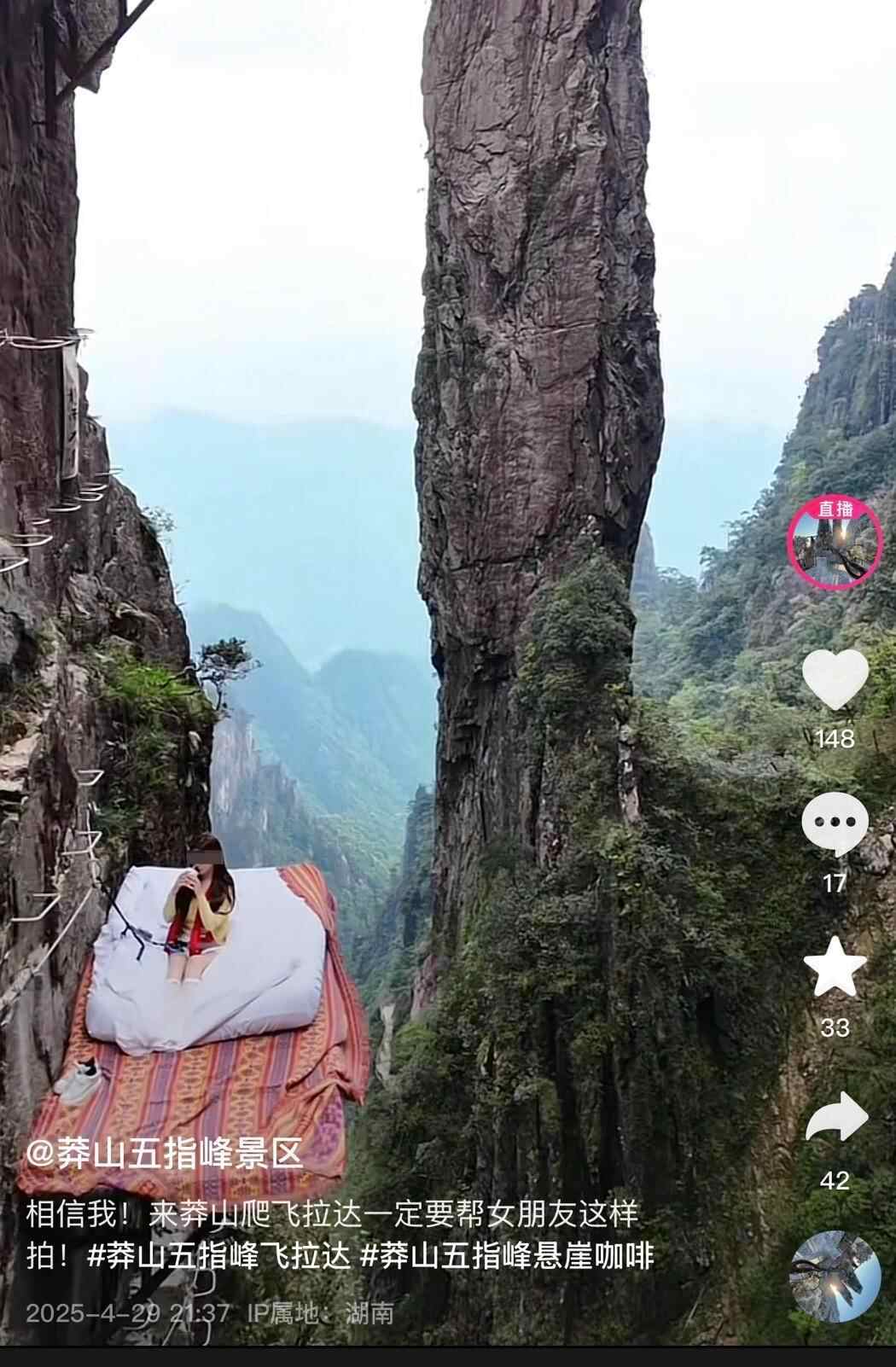
Task: Open hashtag #莽山五指峰飞拉达
Action: pos(219,1256)
